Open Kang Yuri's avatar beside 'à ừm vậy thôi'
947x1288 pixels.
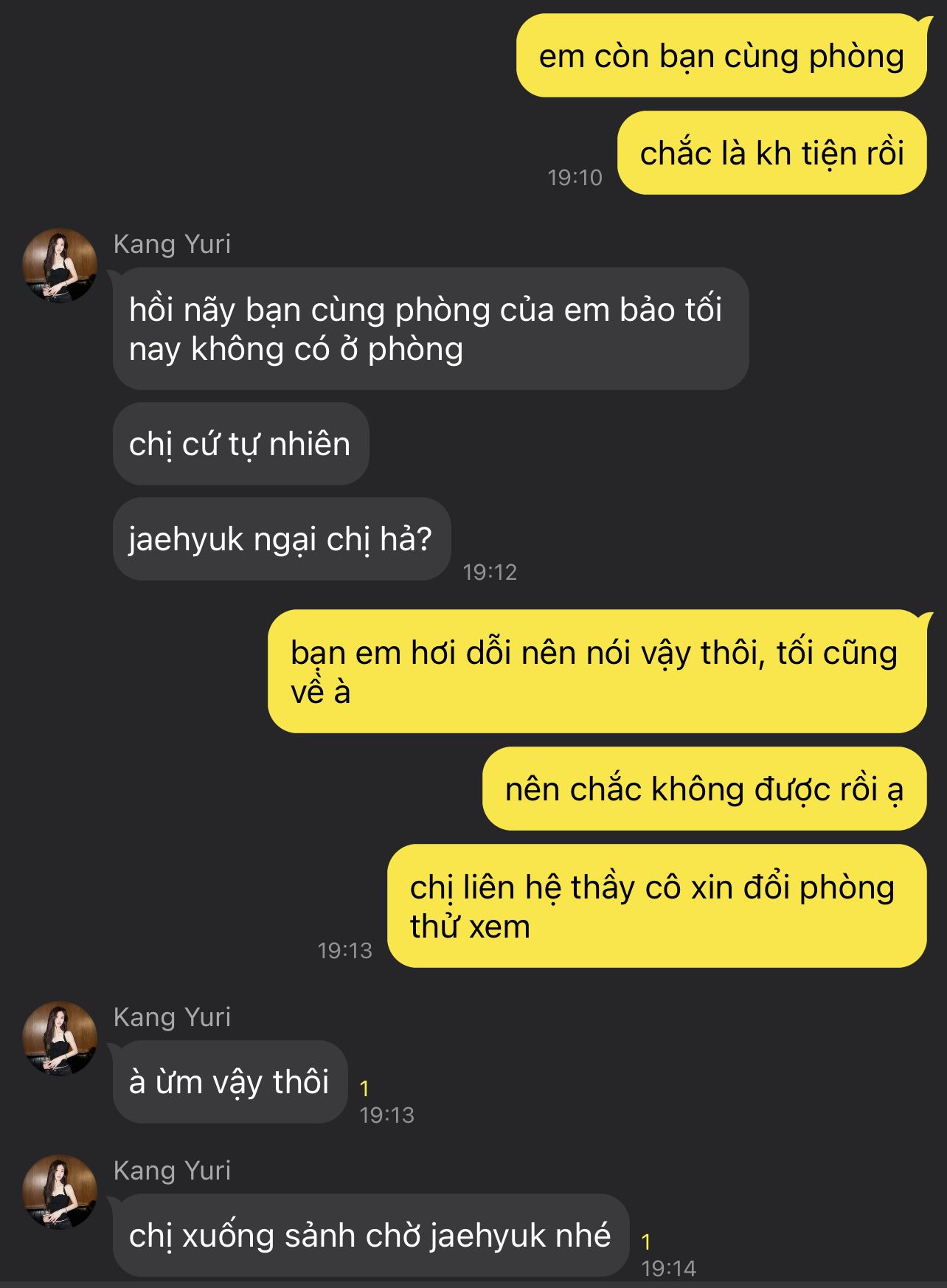(60, 1038)
